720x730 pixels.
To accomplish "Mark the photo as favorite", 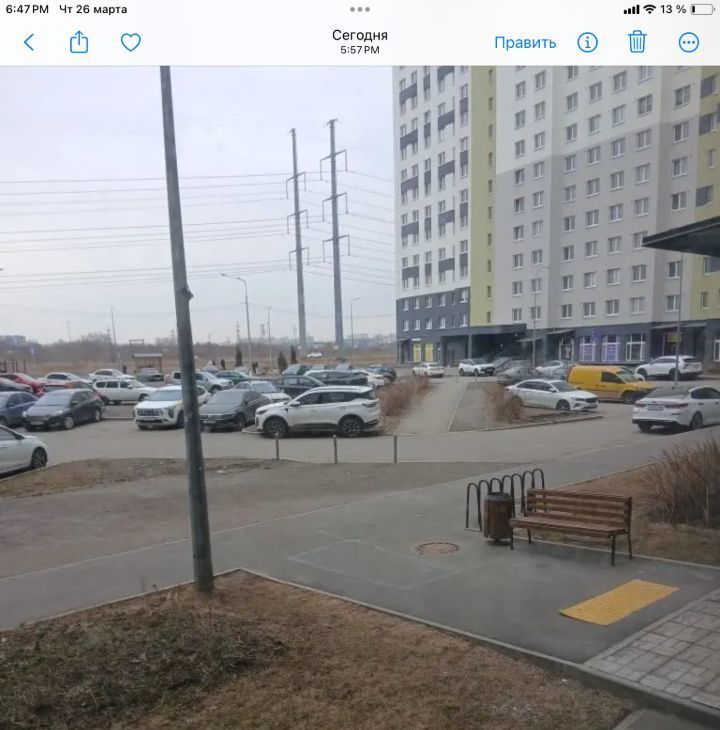I will [x=131, y=42].
